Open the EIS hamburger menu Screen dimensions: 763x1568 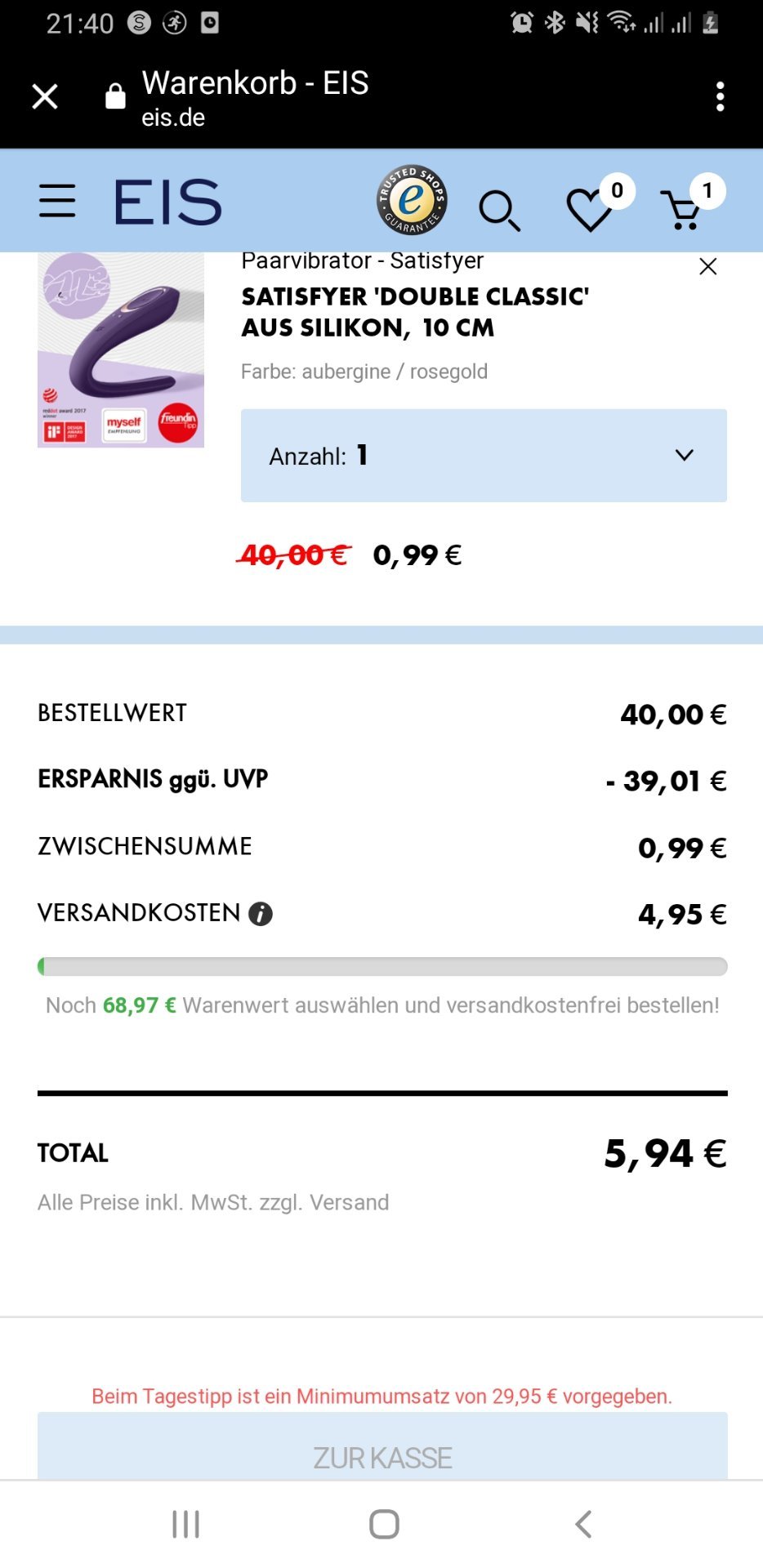click(57, 201)
